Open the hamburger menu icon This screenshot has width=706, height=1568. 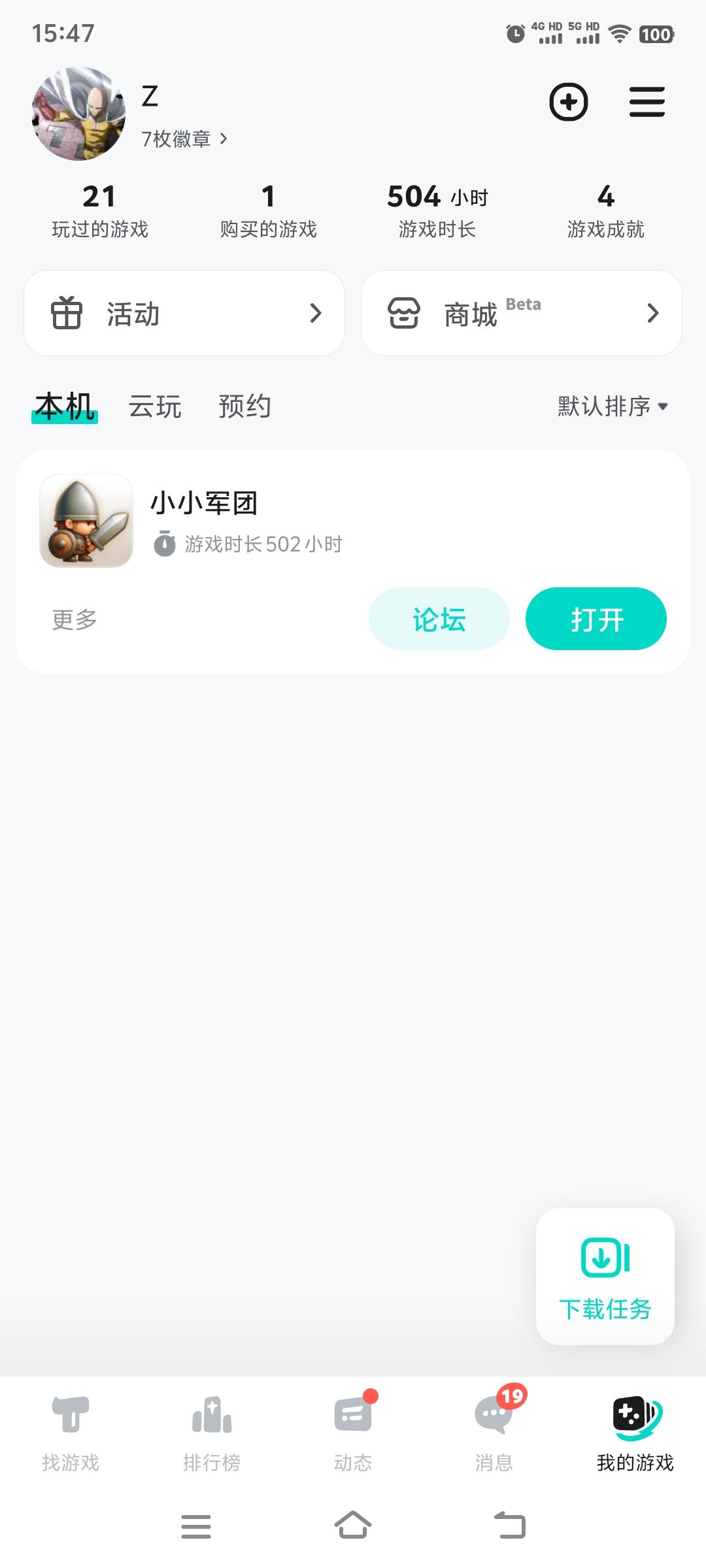[x=647, y=102]
